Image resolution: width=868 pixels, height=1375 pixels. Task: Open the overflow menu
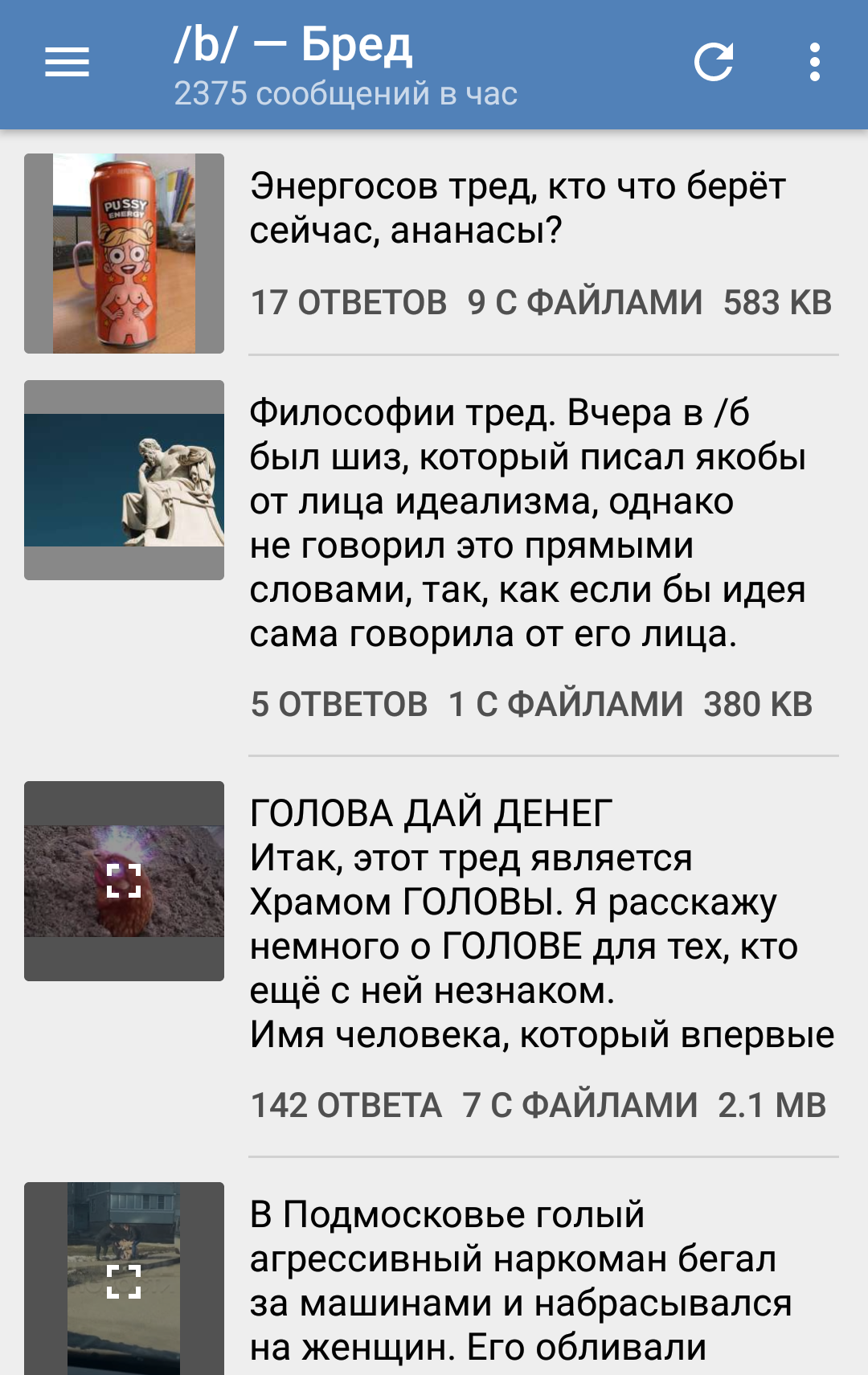pos(814,62)
